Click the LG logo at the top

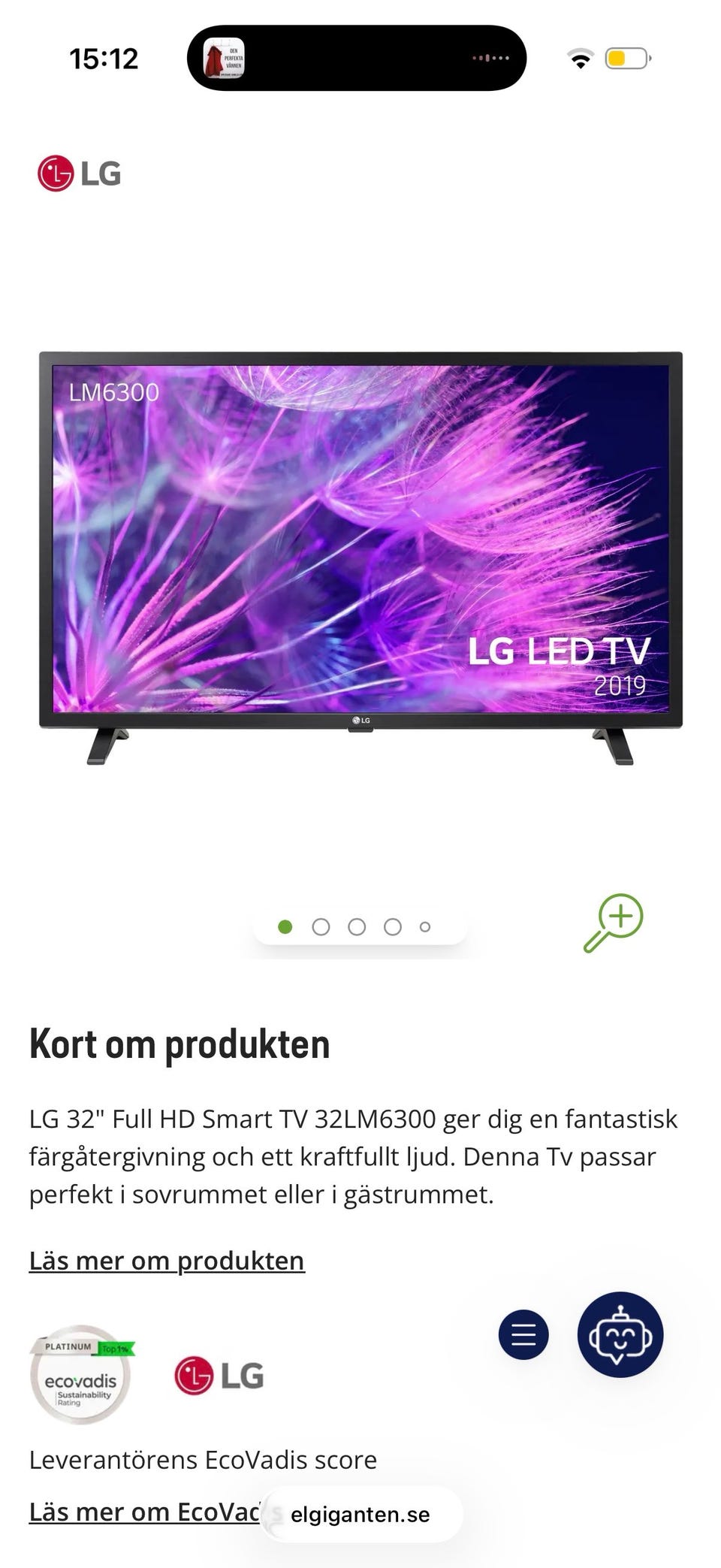coord(79,174)
